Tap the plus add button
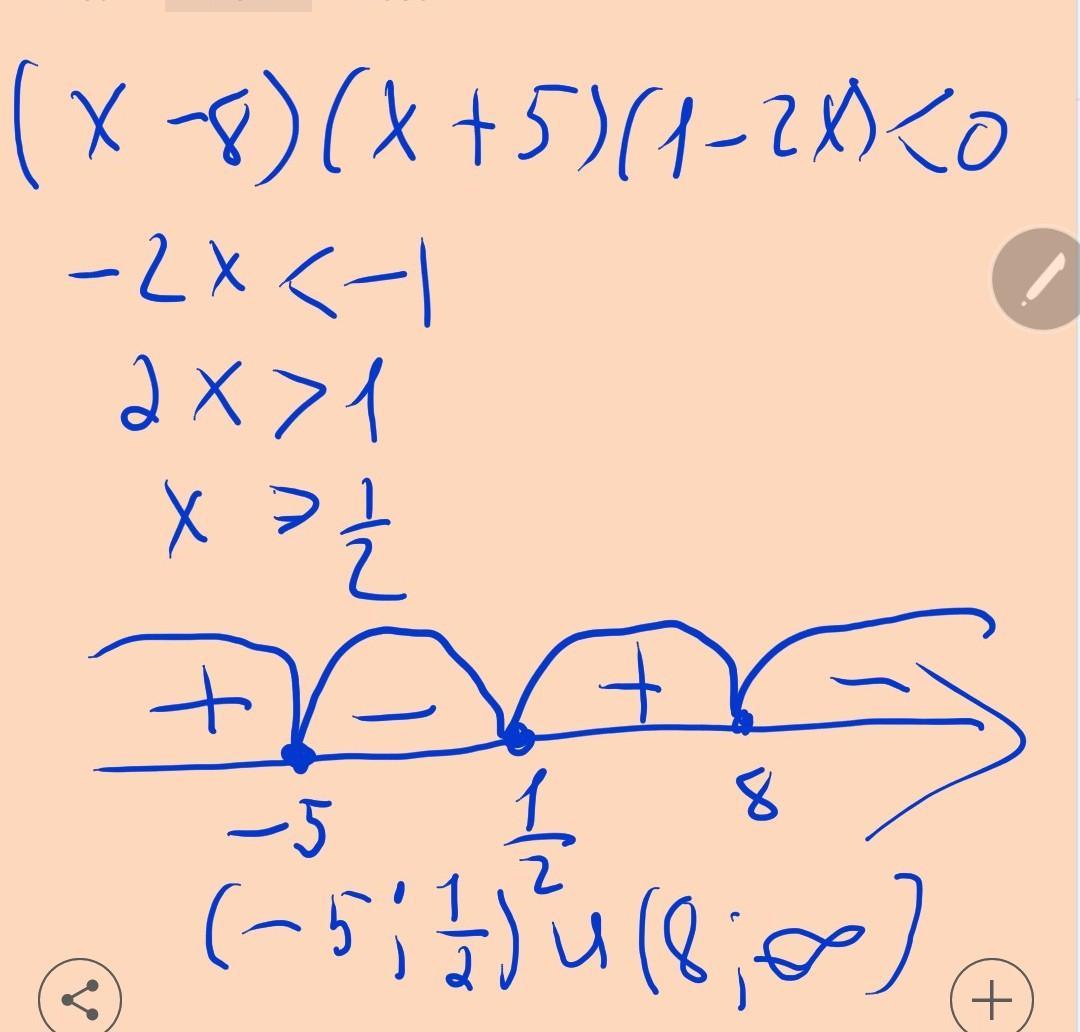Screen dimensions: 1080x1032 pos(991,998)
